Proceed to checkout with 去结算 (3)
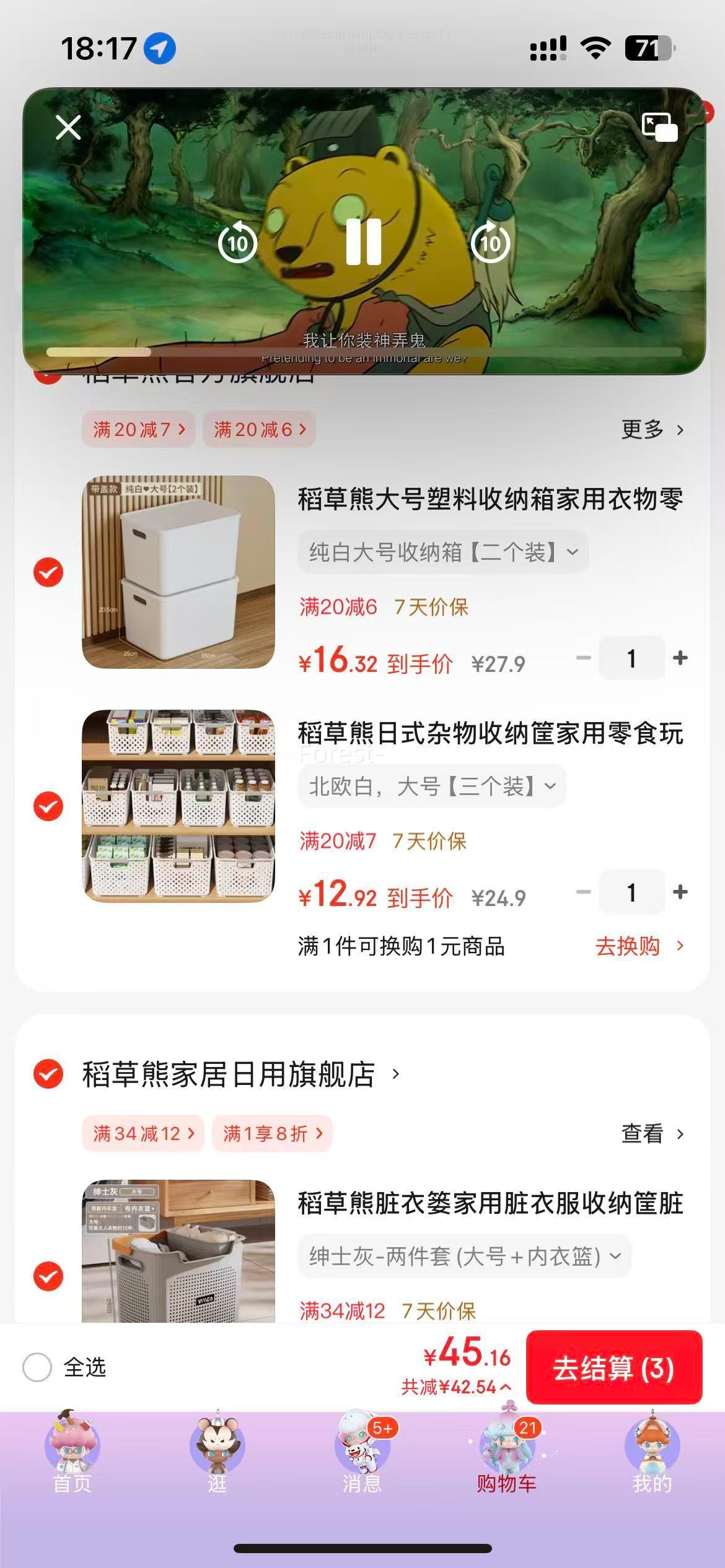Image resolution: width=725 pixels, height=1568 pixels. (613, 1367)
